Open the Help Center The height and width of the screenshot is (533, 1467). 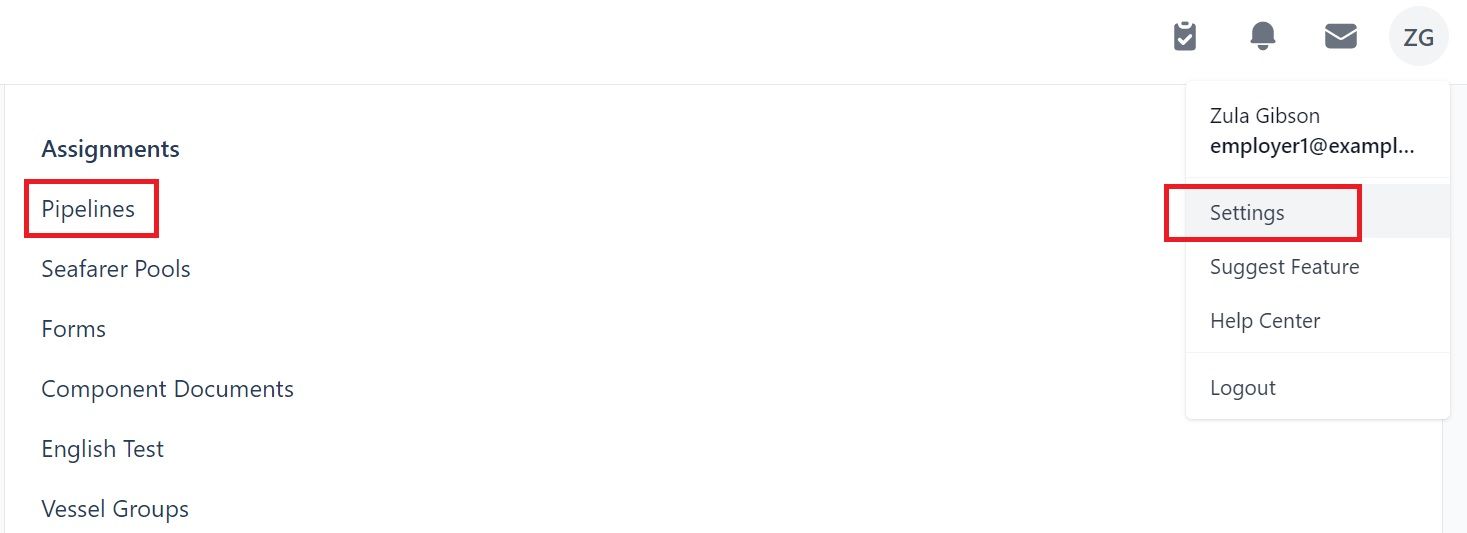click(x=1265, y=321)
